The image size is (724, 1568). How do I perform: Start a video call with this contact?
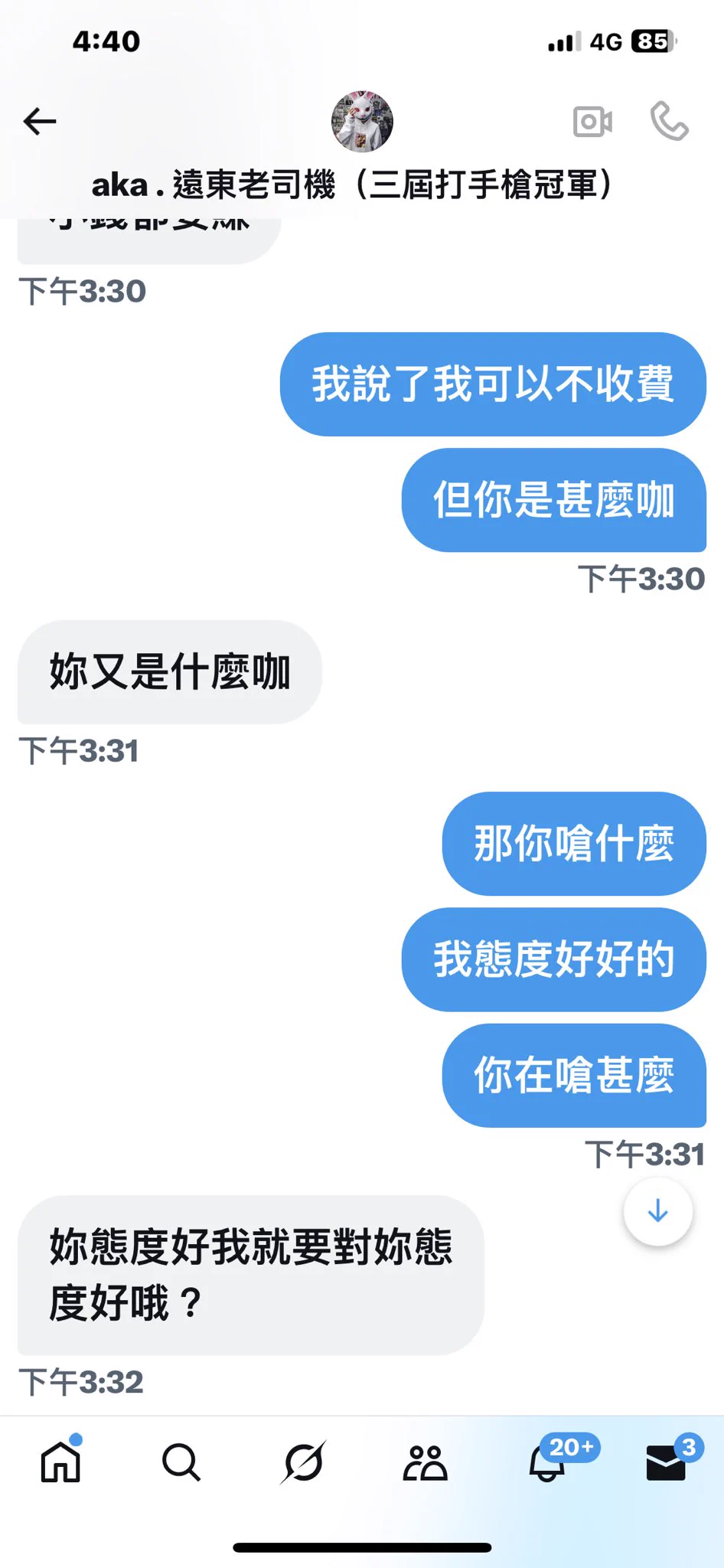tap(592, 121)
